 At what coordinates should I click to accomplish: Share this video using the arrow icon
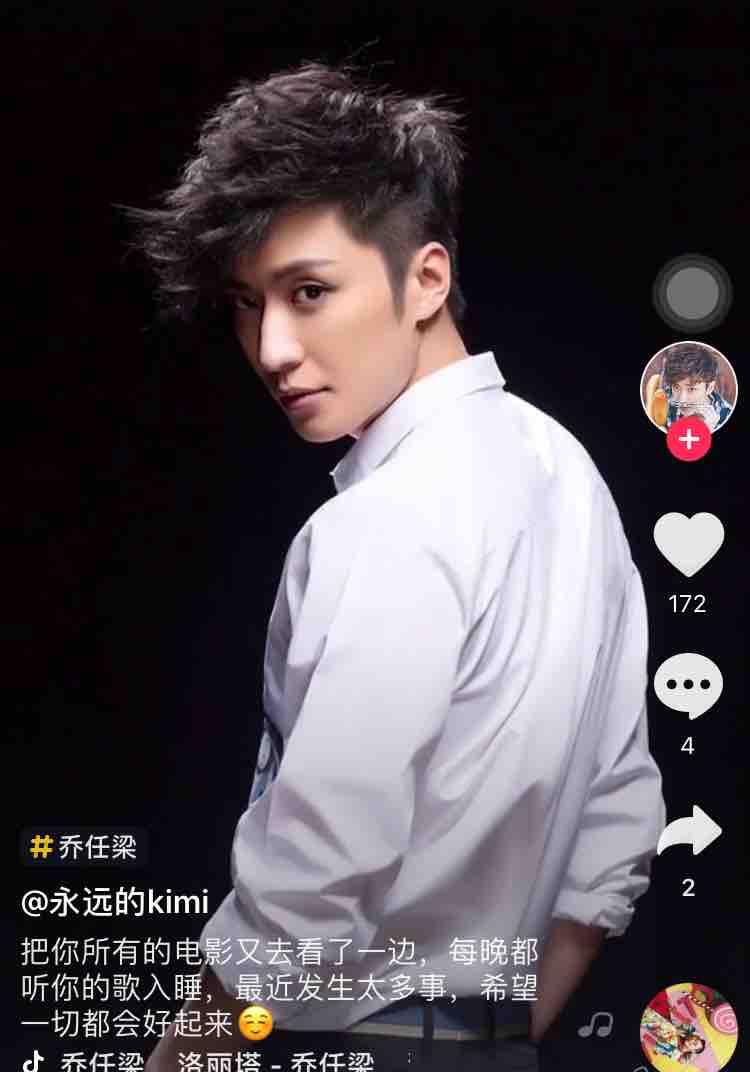tap(688, 831)
